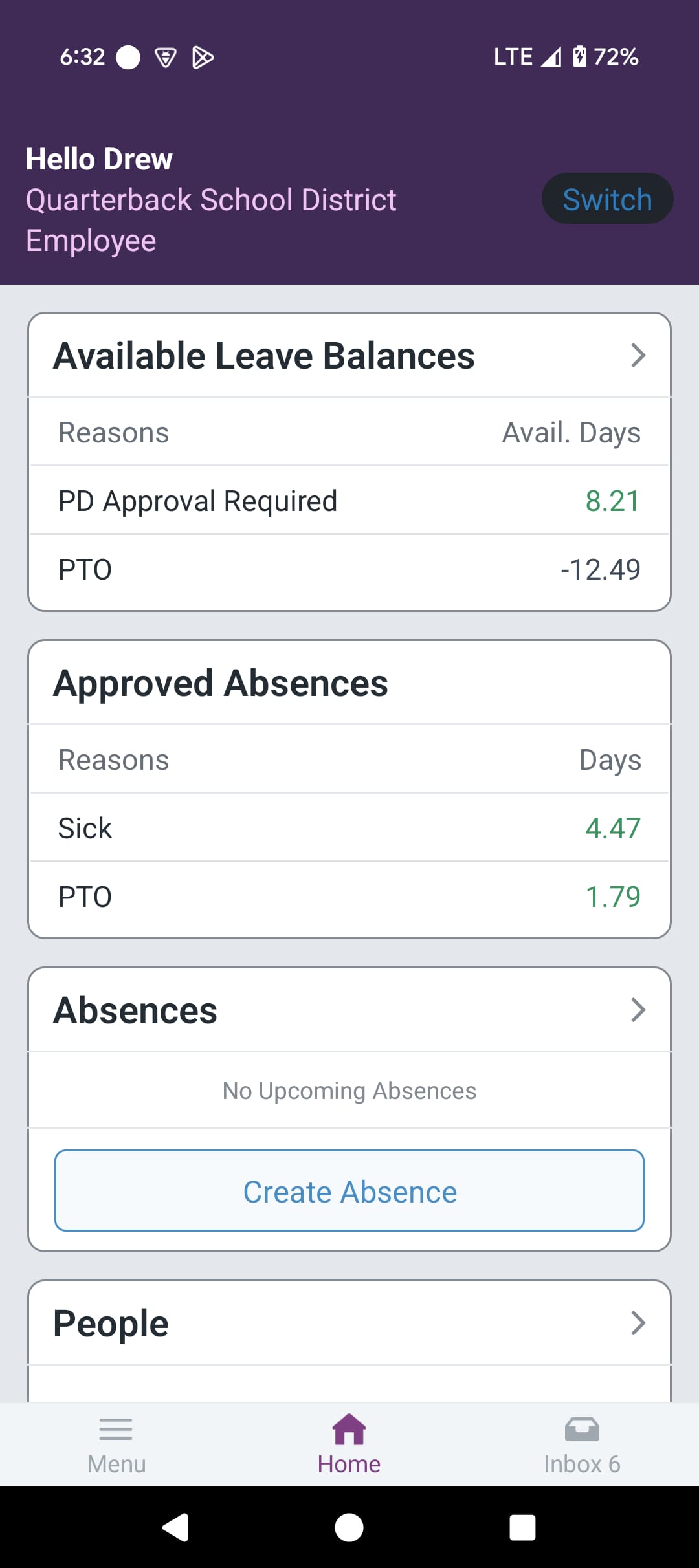The height and width of the screenshot is (1568, 699).
Task: Tap the Play Store notification icon
Action: click(203, 56)
